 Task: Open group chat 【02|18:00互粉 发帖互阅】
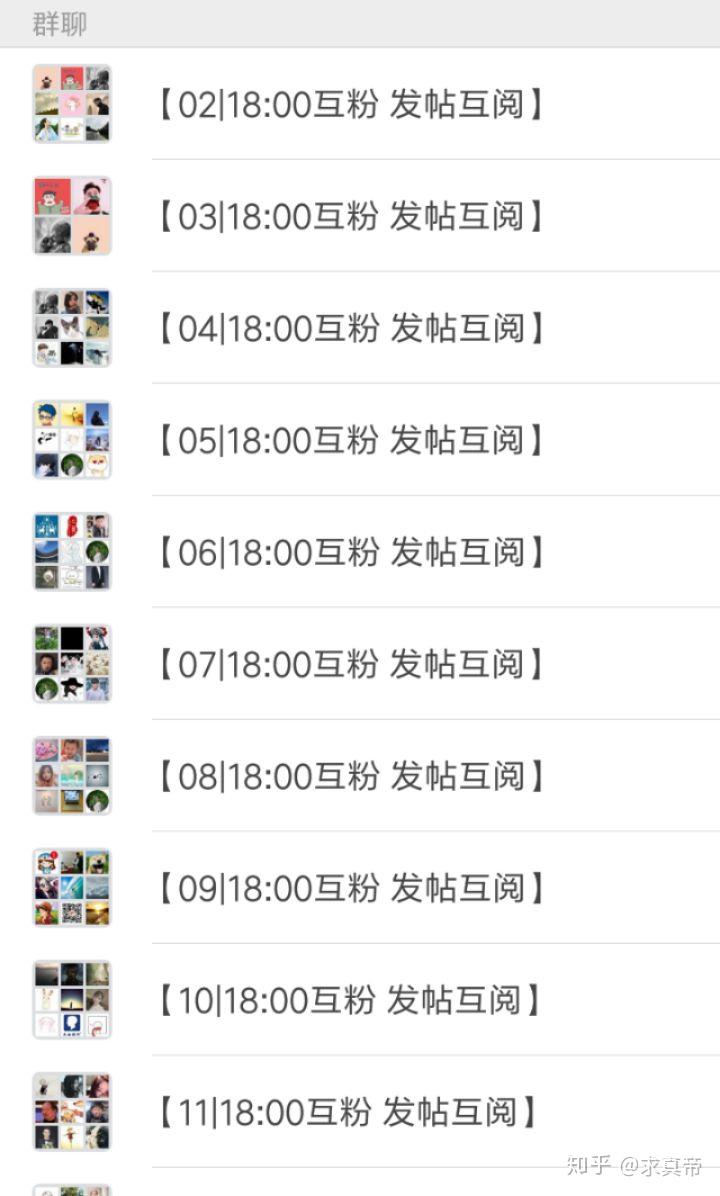[360, 104]
